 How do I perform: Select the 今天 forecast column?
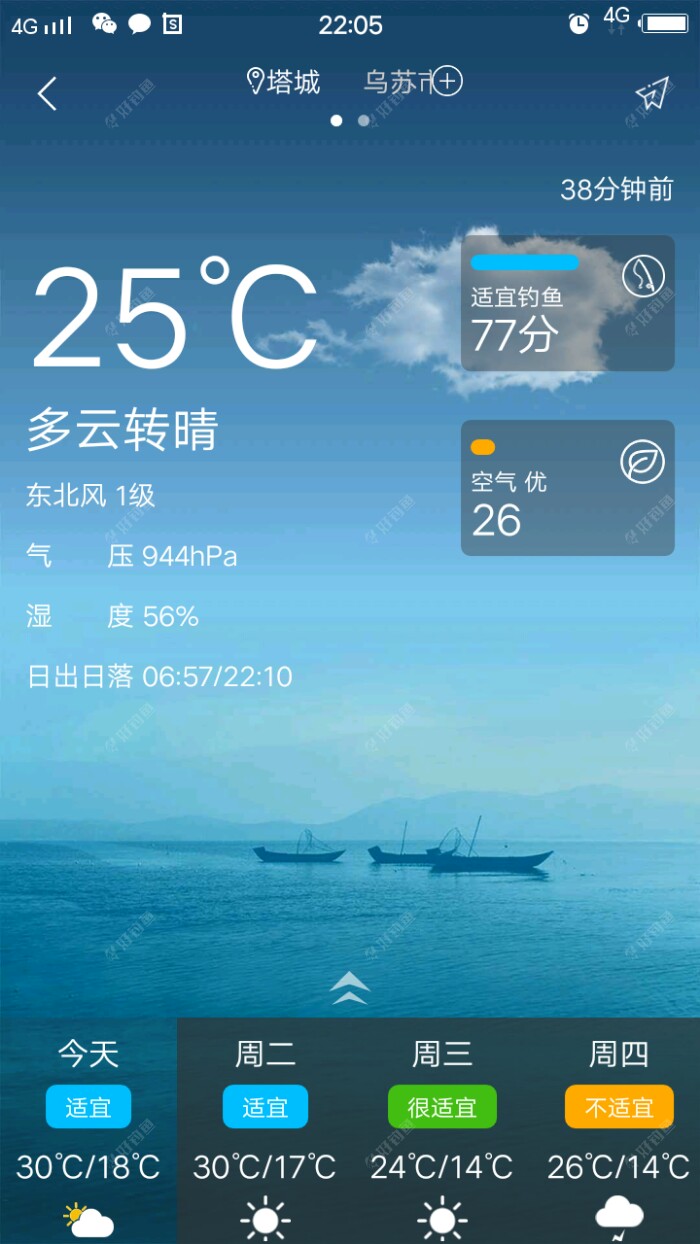(x=88, y=1130)
